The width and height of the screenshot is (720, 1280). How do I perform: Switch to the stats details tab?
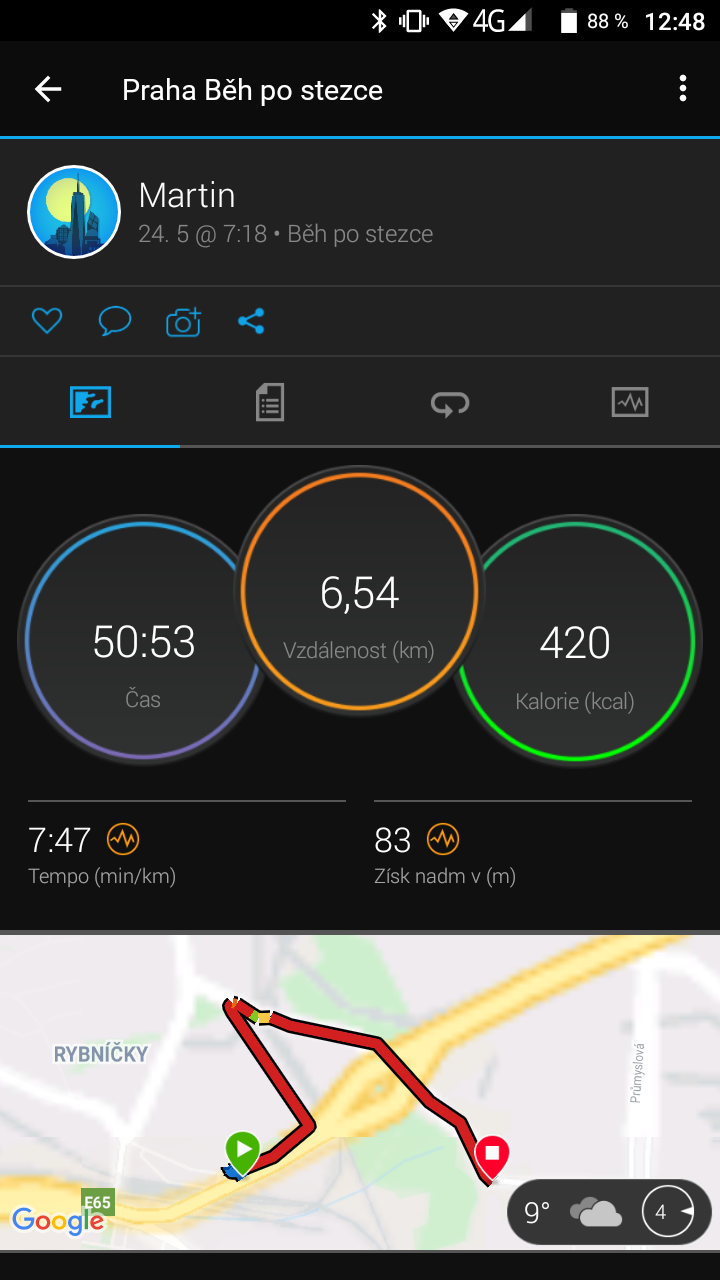pos(270,402)
